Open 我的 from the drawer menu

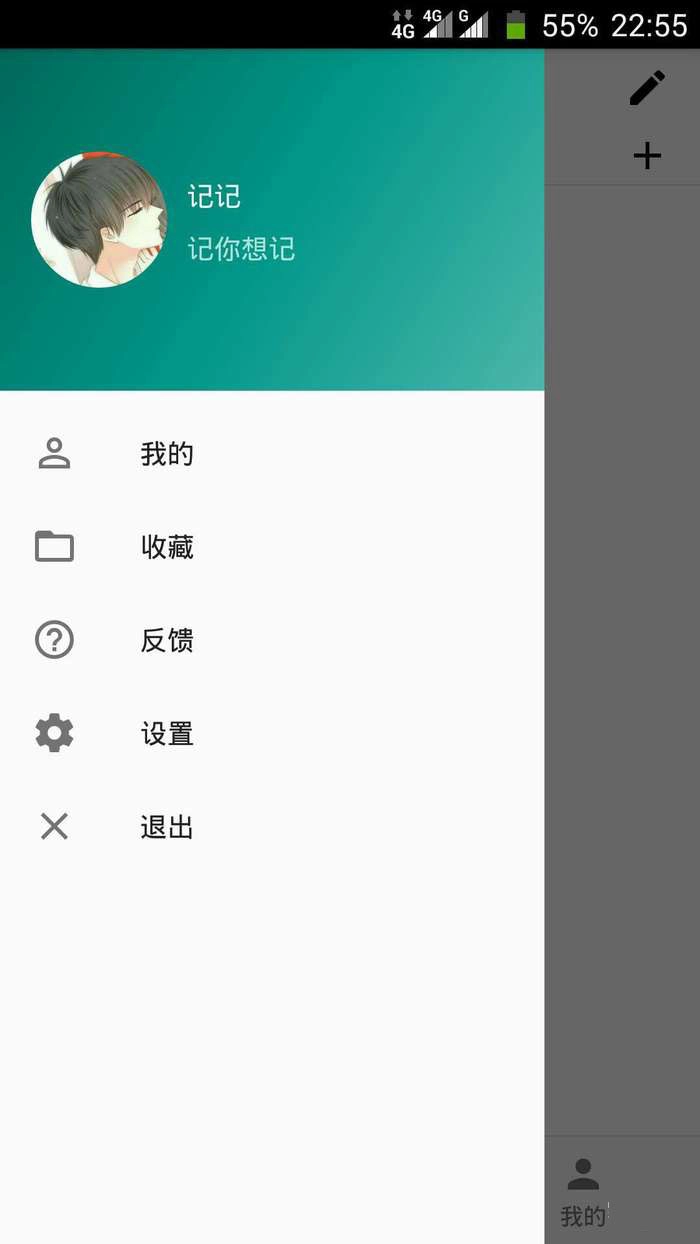[x=166, y=454]
